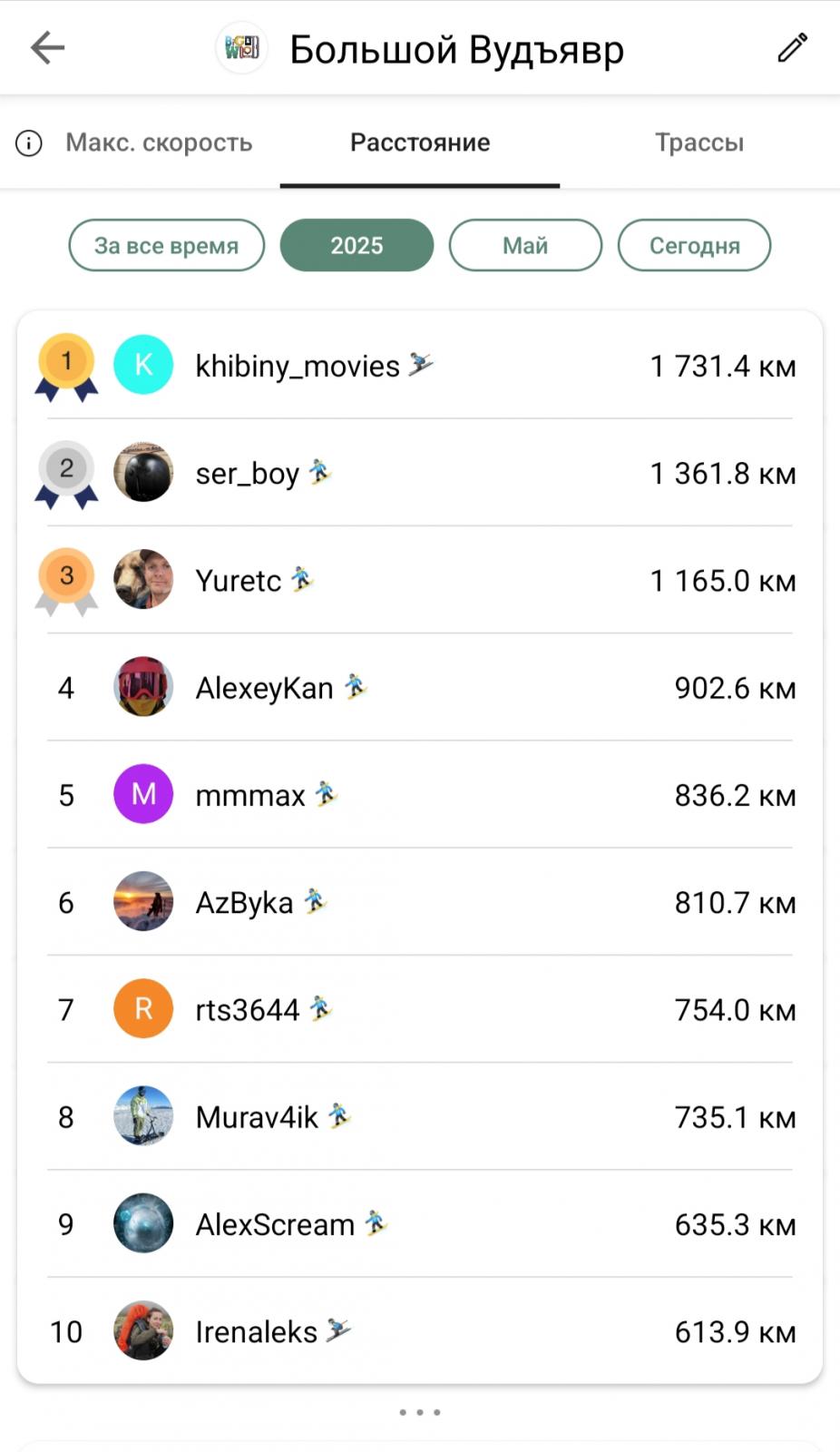View Yuretc's profile
Viewport: 840px width, 1452px height.
(x=420, y=579)
